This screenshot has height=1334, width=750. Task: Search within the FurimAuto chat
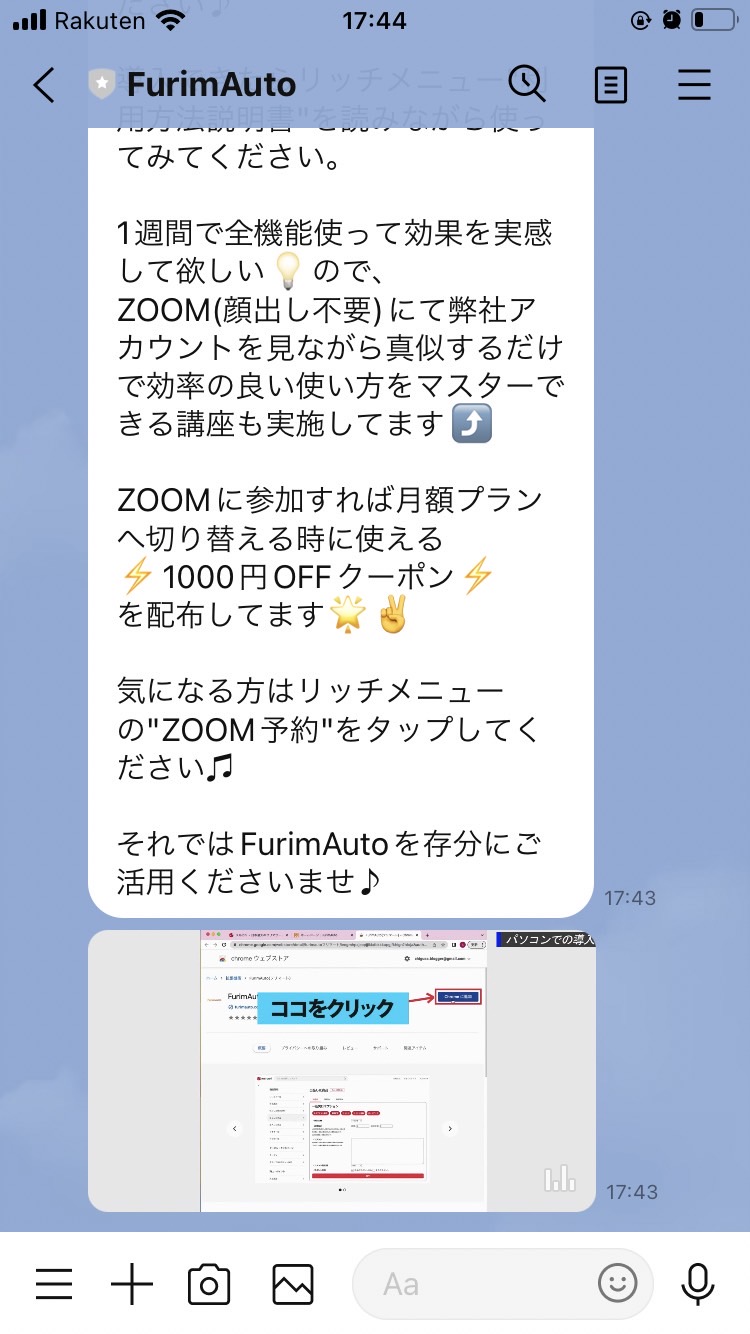pos(527,84)
